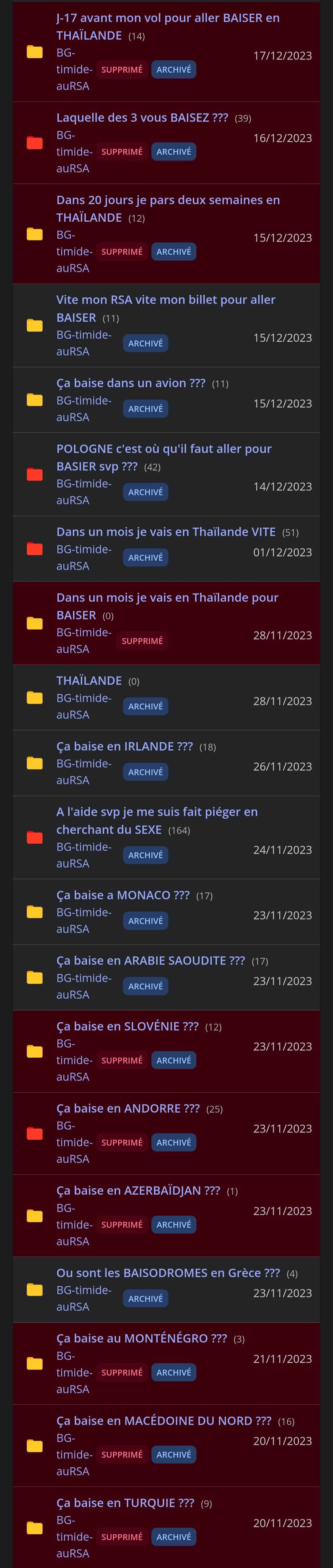
Task: Open the topic titled just "THAÏLANDE"
Action: (89, 681)
